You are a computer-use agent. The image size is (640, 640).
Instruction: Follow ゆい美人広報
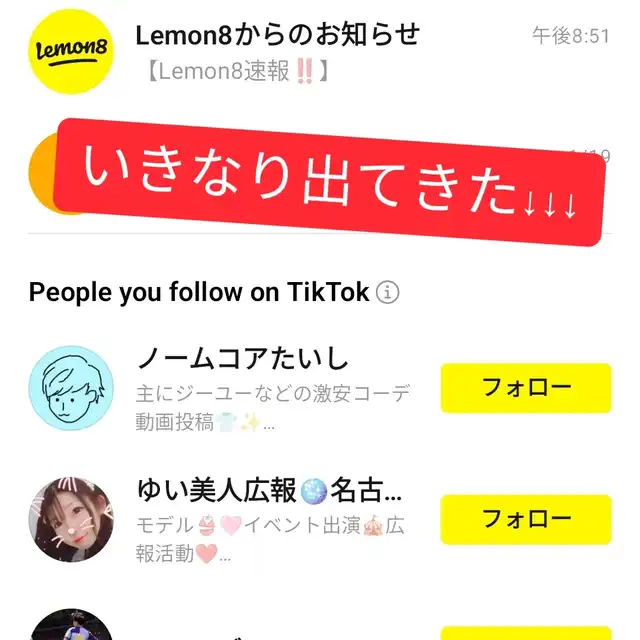point(525,519)
